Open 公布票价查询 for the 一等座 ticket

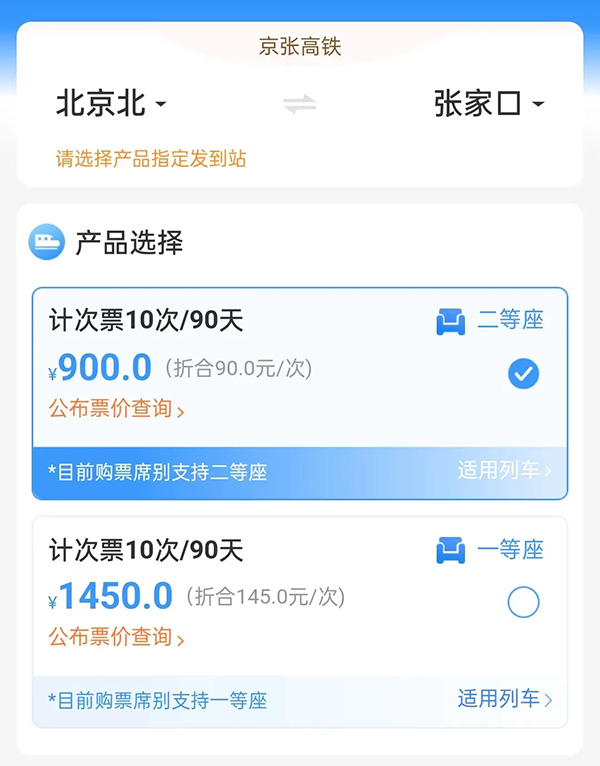coord(116,637)
